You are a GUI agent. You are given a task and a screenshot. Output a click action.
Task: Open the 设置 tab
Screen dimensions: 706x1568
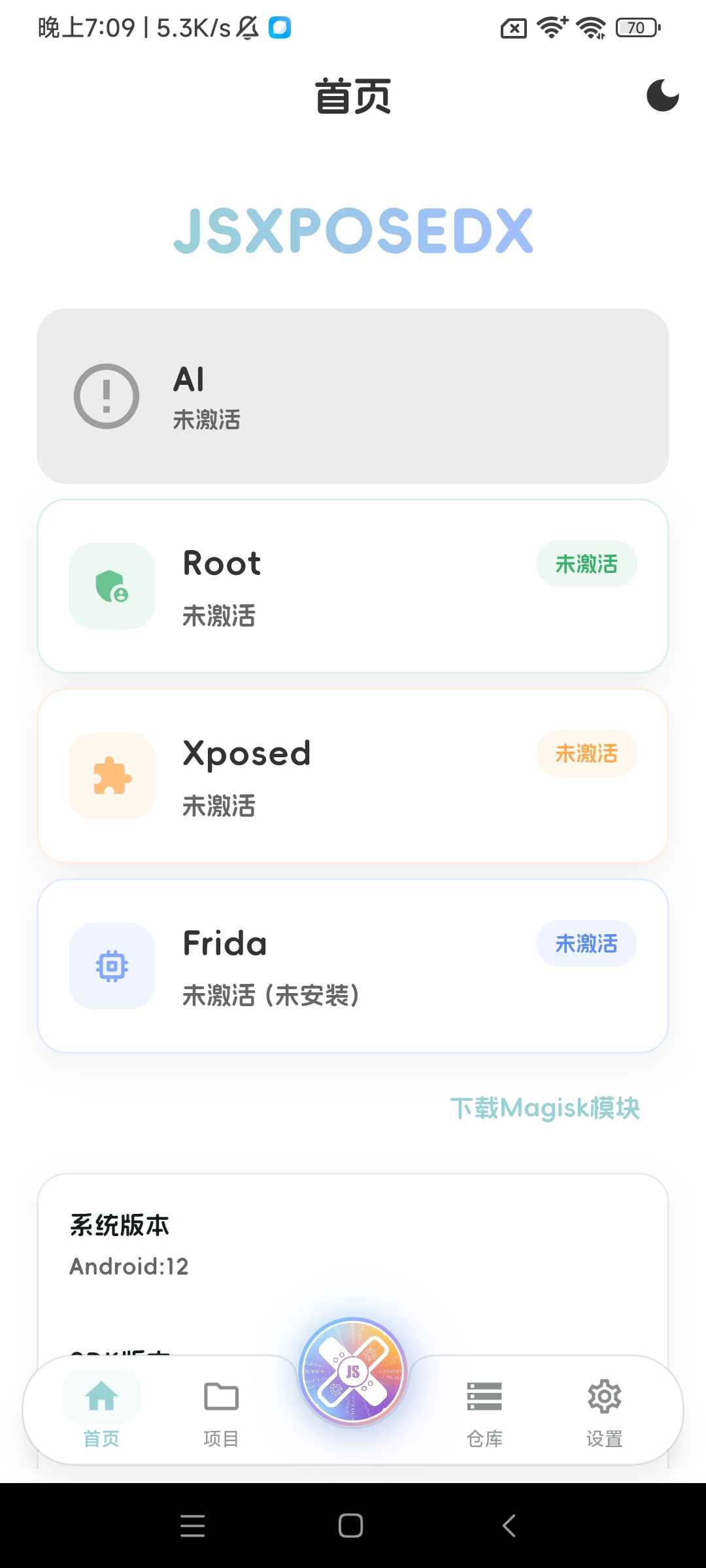[x=604, y=1409]
